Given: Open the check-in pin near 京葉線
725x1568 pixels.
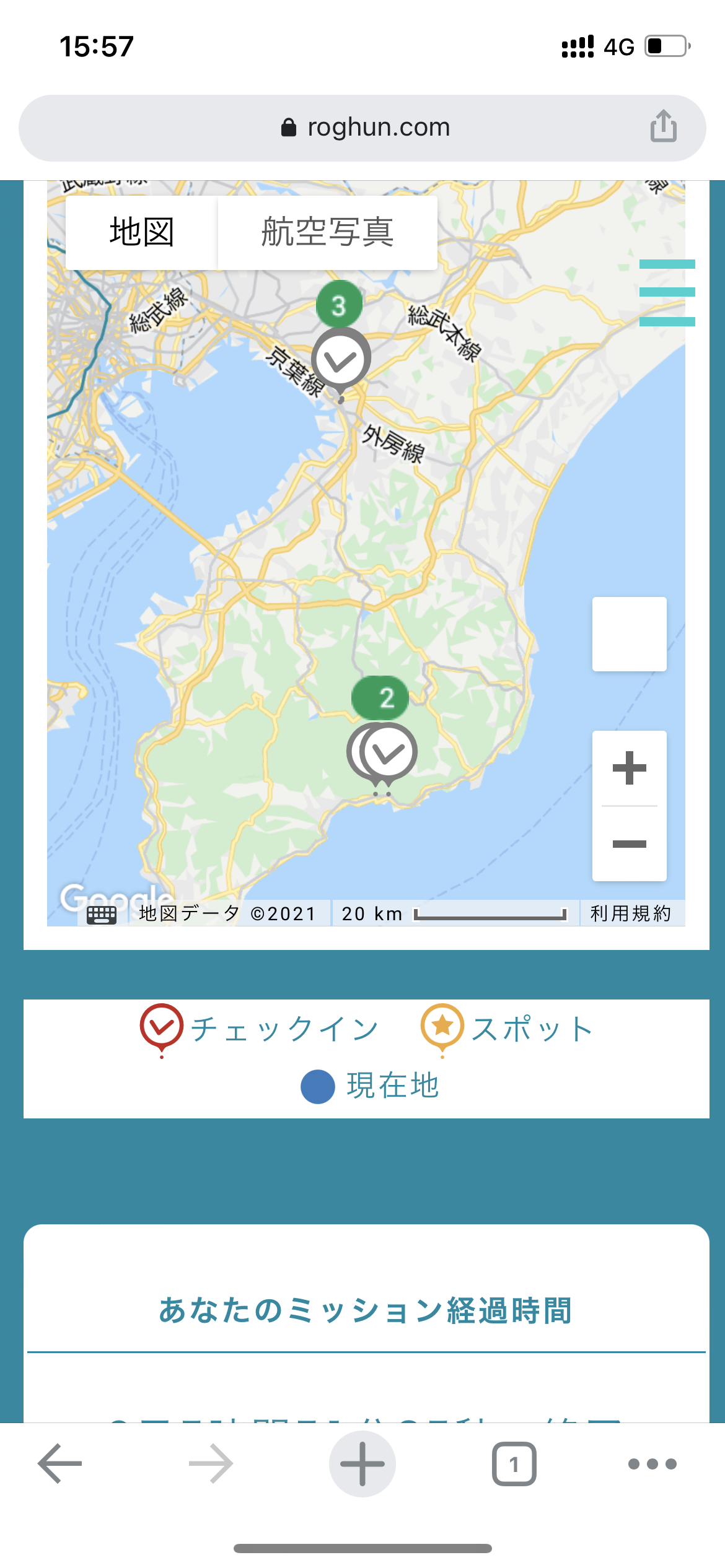Looking at the screenshot, I should pos(341,360).
